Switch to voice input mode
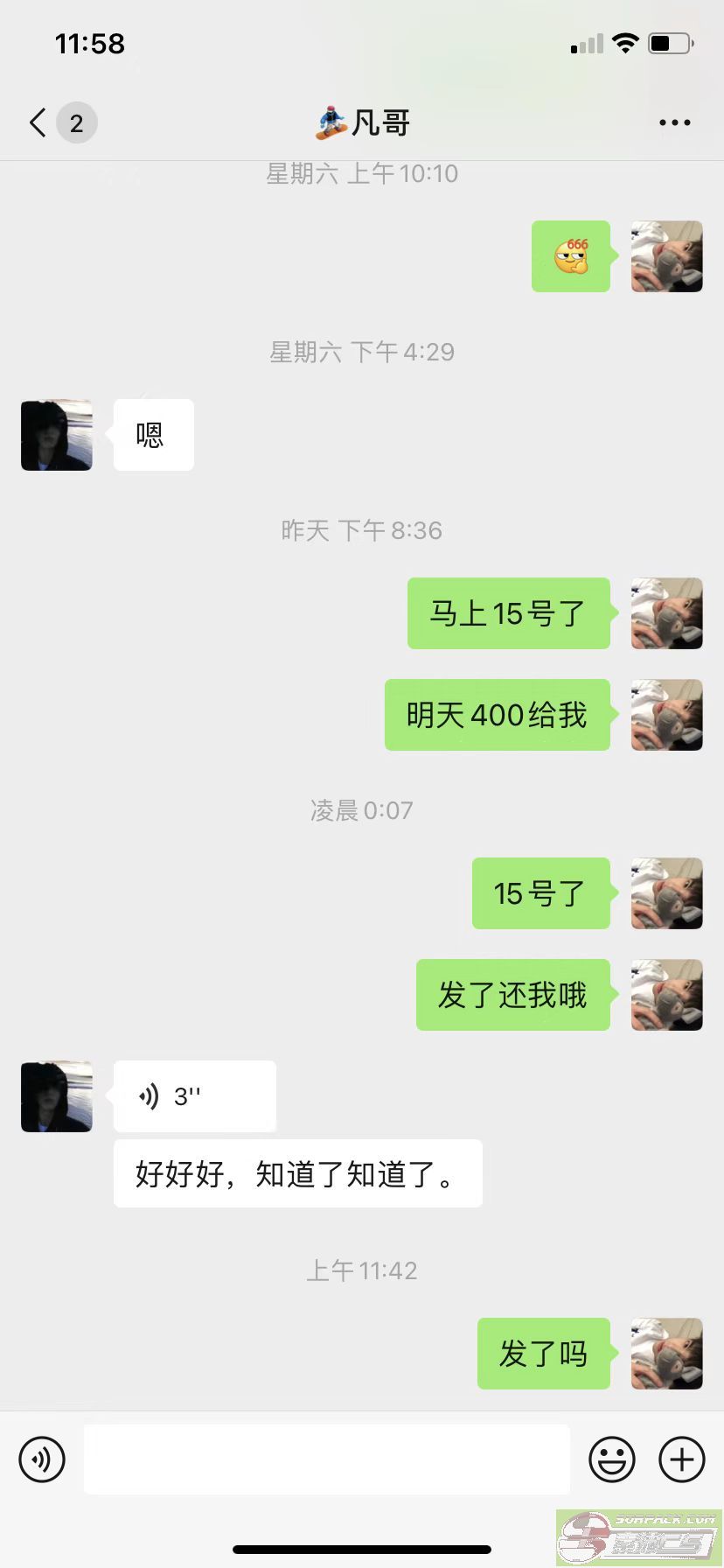The width and height of the screenshot is (724, 1568). point(42,1459)
